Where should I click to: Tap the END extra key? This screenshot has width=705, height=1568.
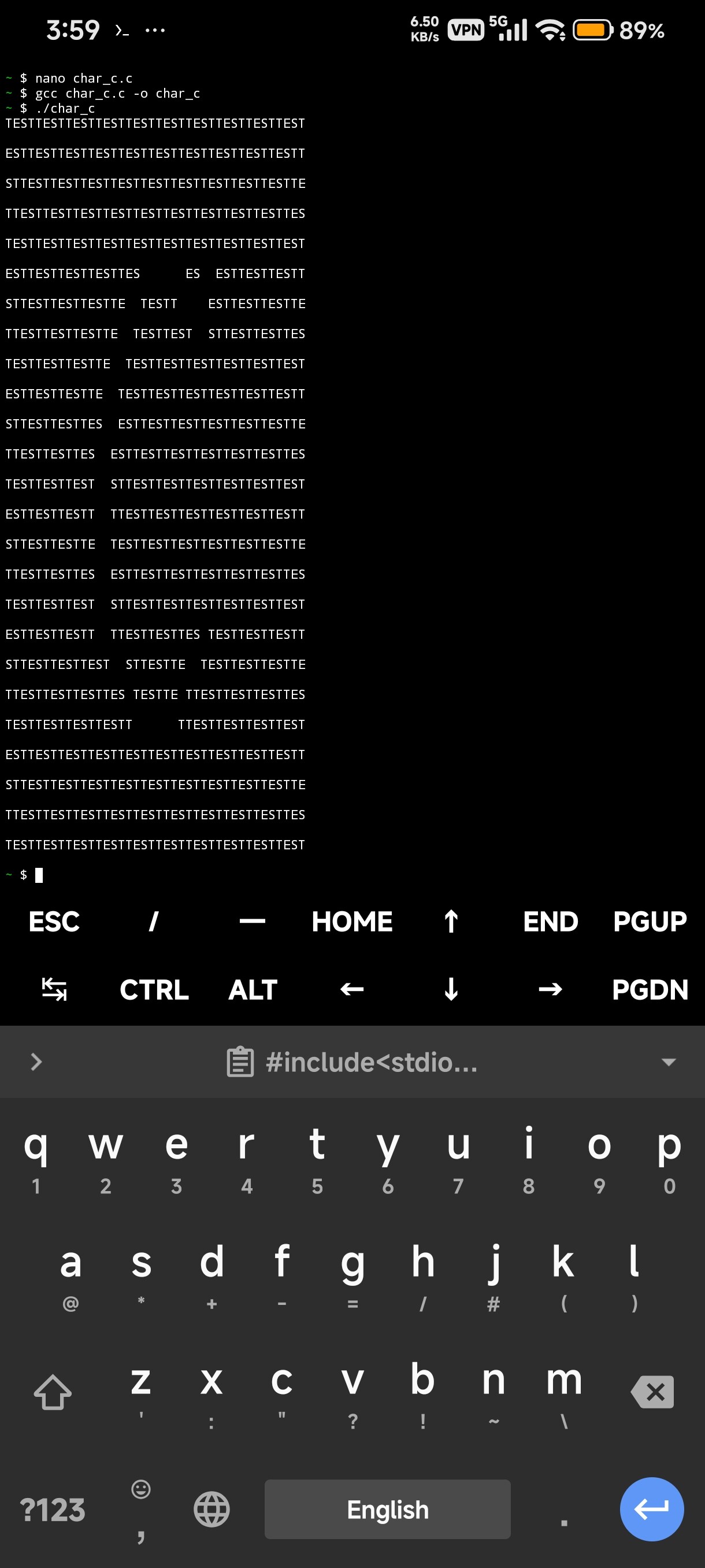click(551, 922)
